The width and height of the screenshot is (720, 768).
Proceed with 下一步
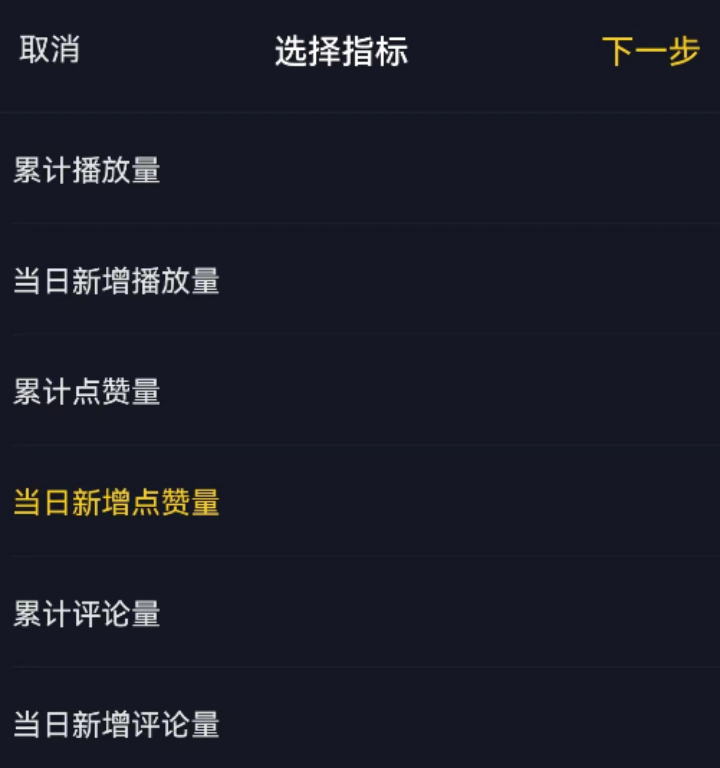[650, 51]
